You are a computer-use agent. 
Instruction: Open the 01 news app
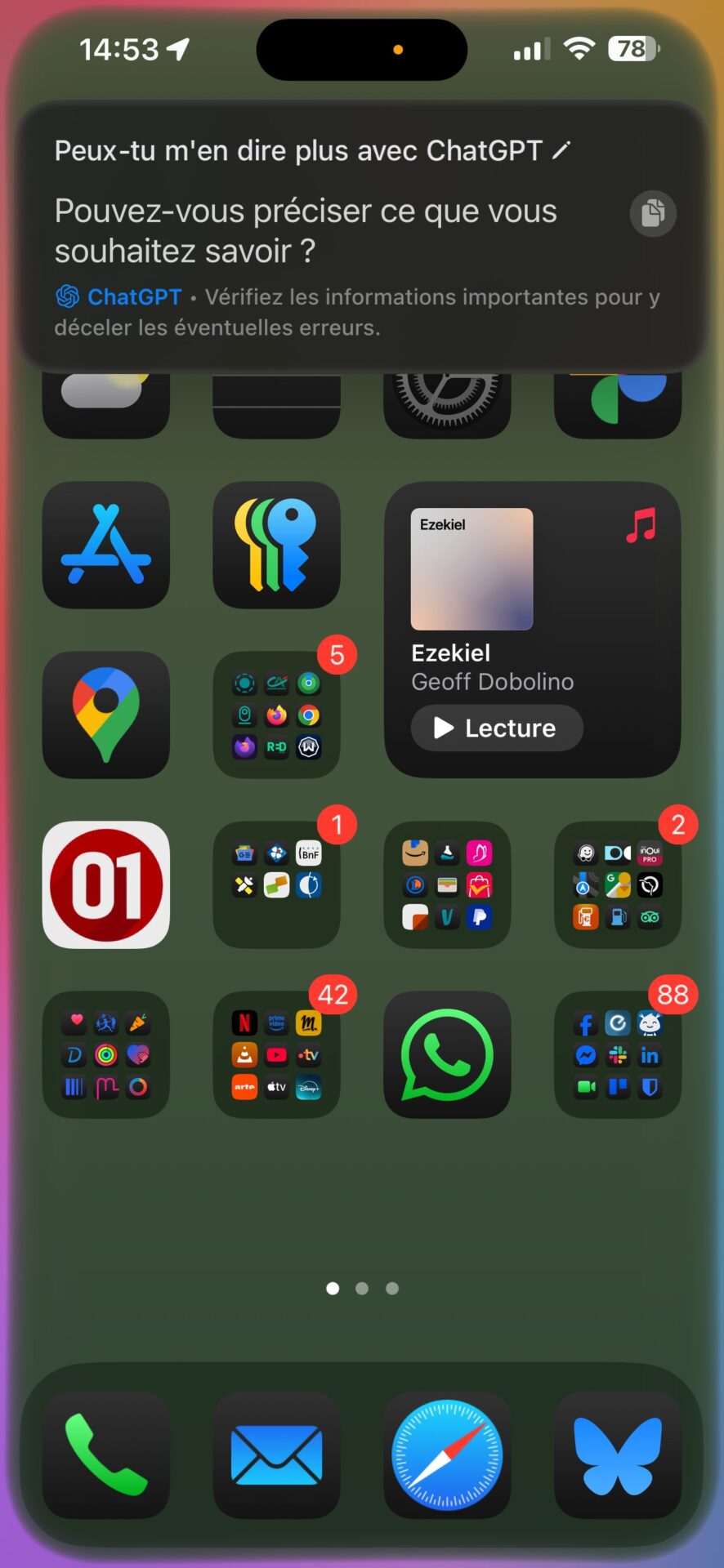click(x=106, y=884)
